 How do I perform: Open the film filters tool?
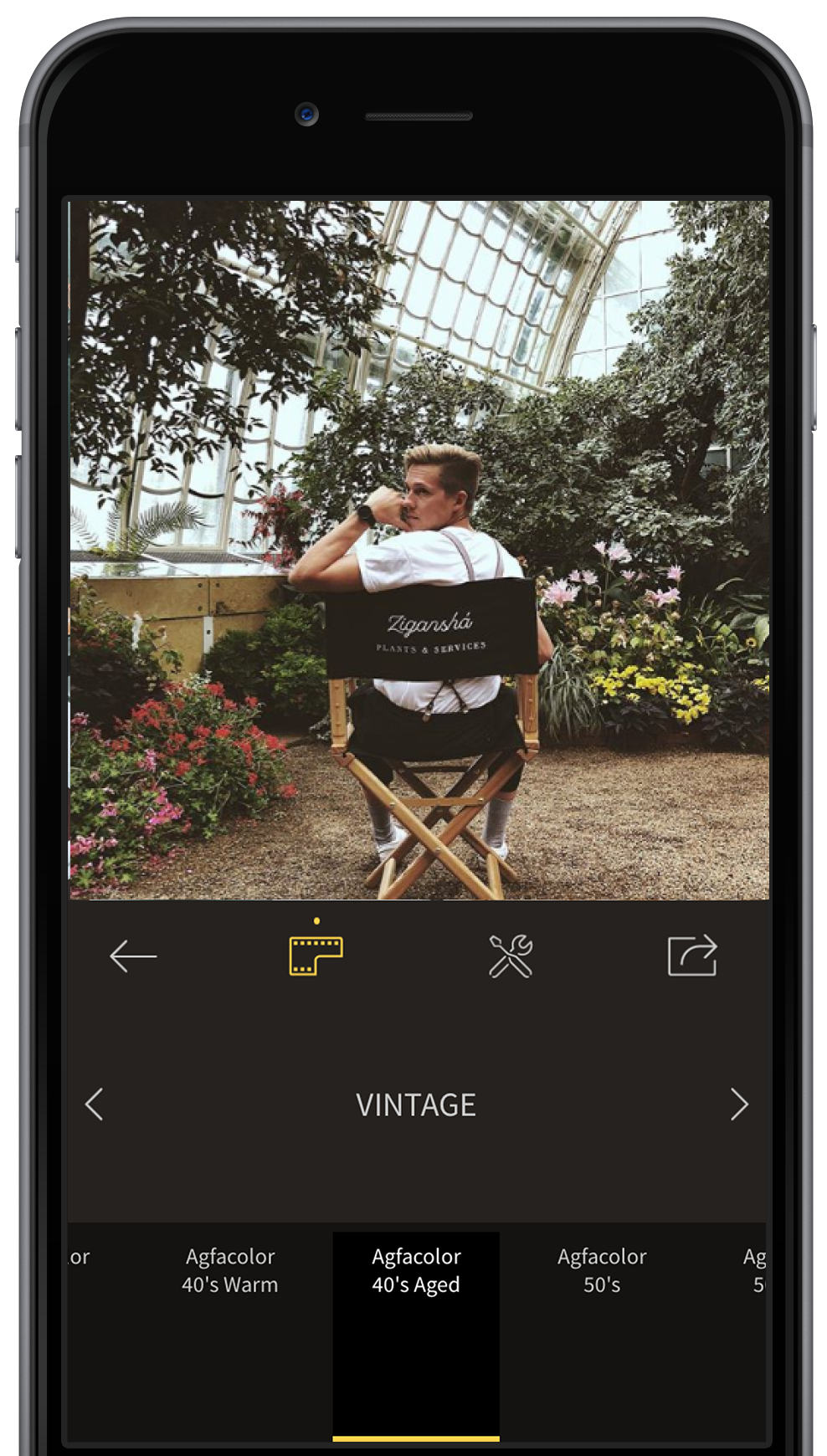click(x=316, y=956)
